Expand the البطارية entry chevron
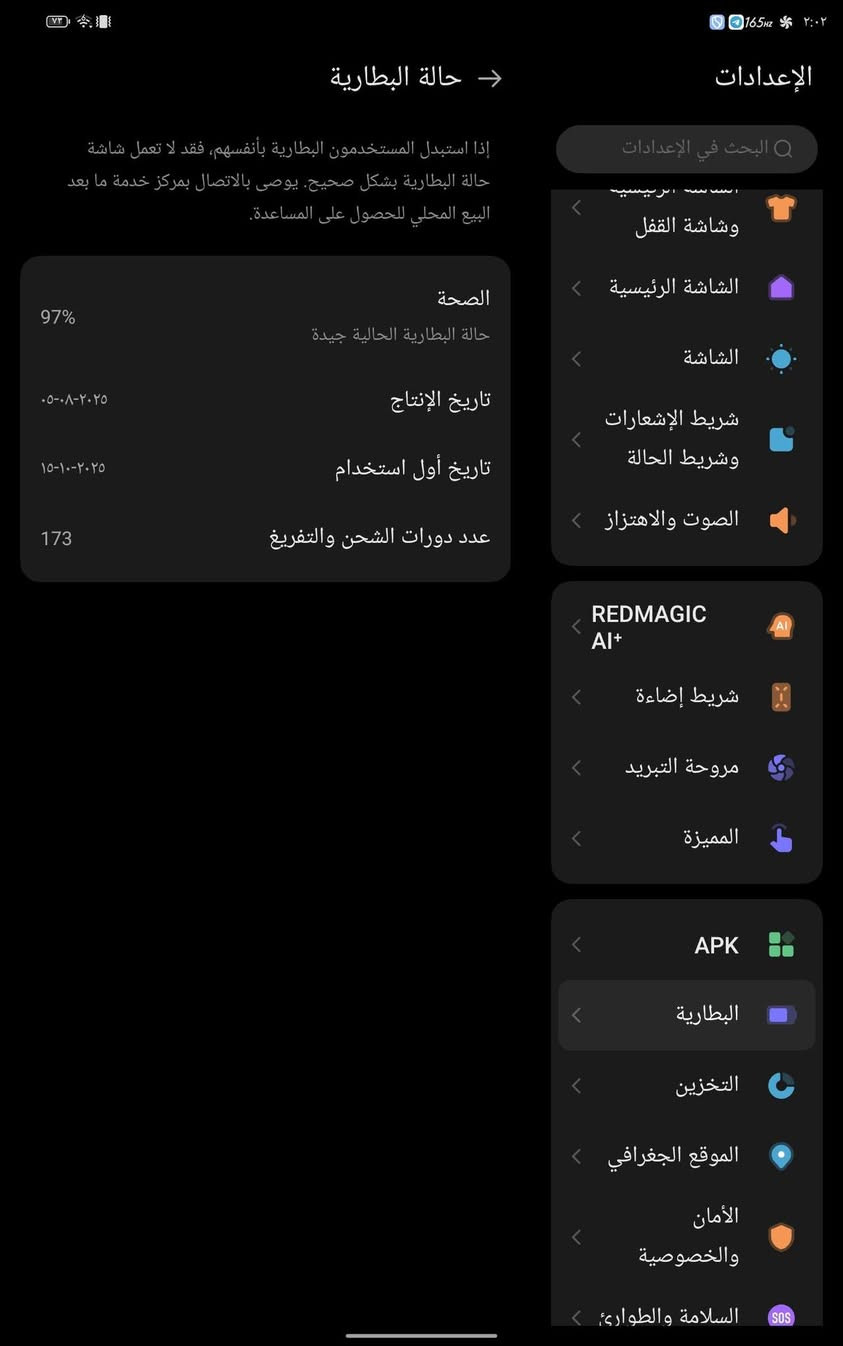 575,1013
